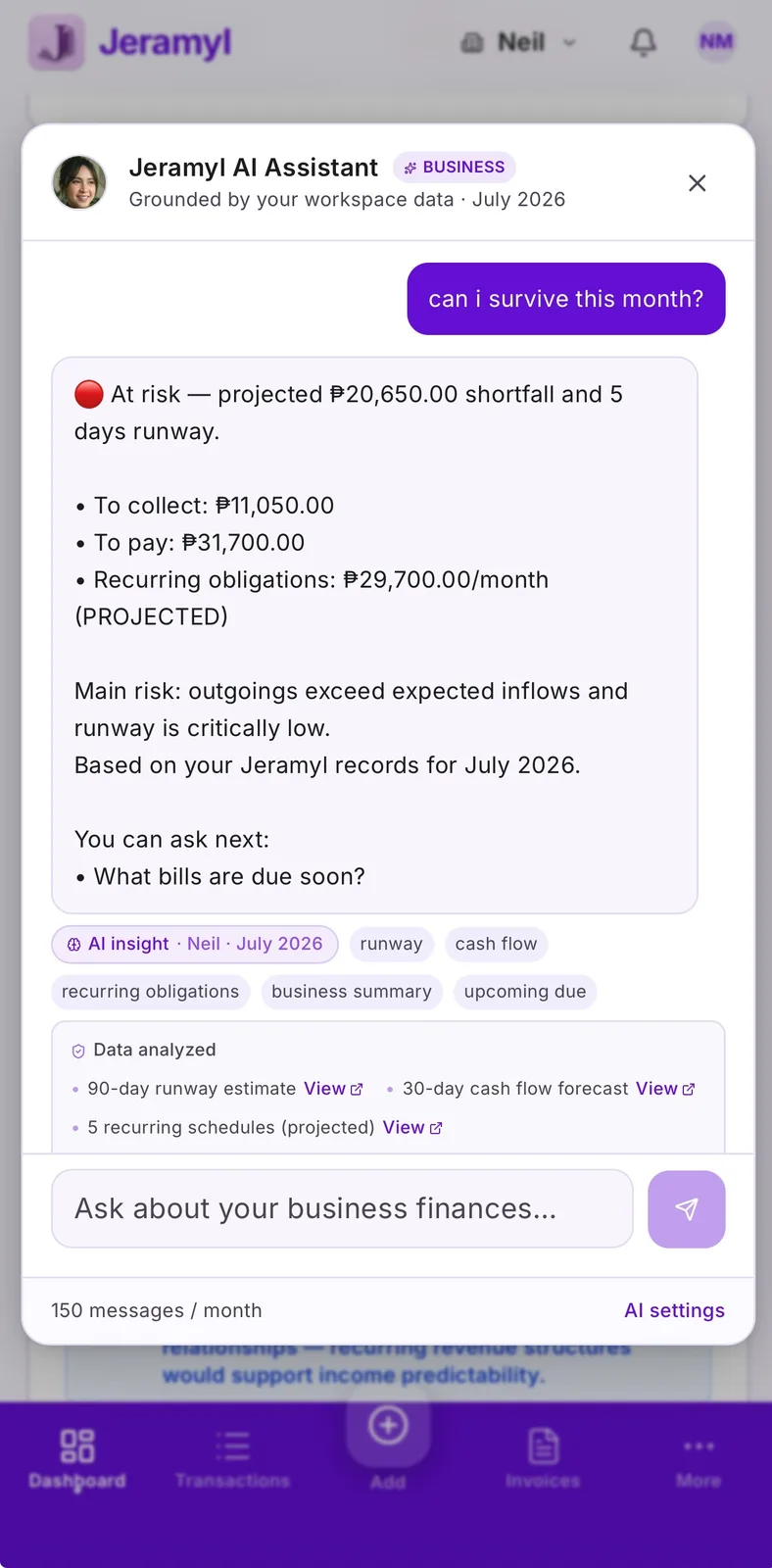Viewport: 772px width, 1568px height.
Task: Select the cash flow chip
Action: tap(496, 944)
